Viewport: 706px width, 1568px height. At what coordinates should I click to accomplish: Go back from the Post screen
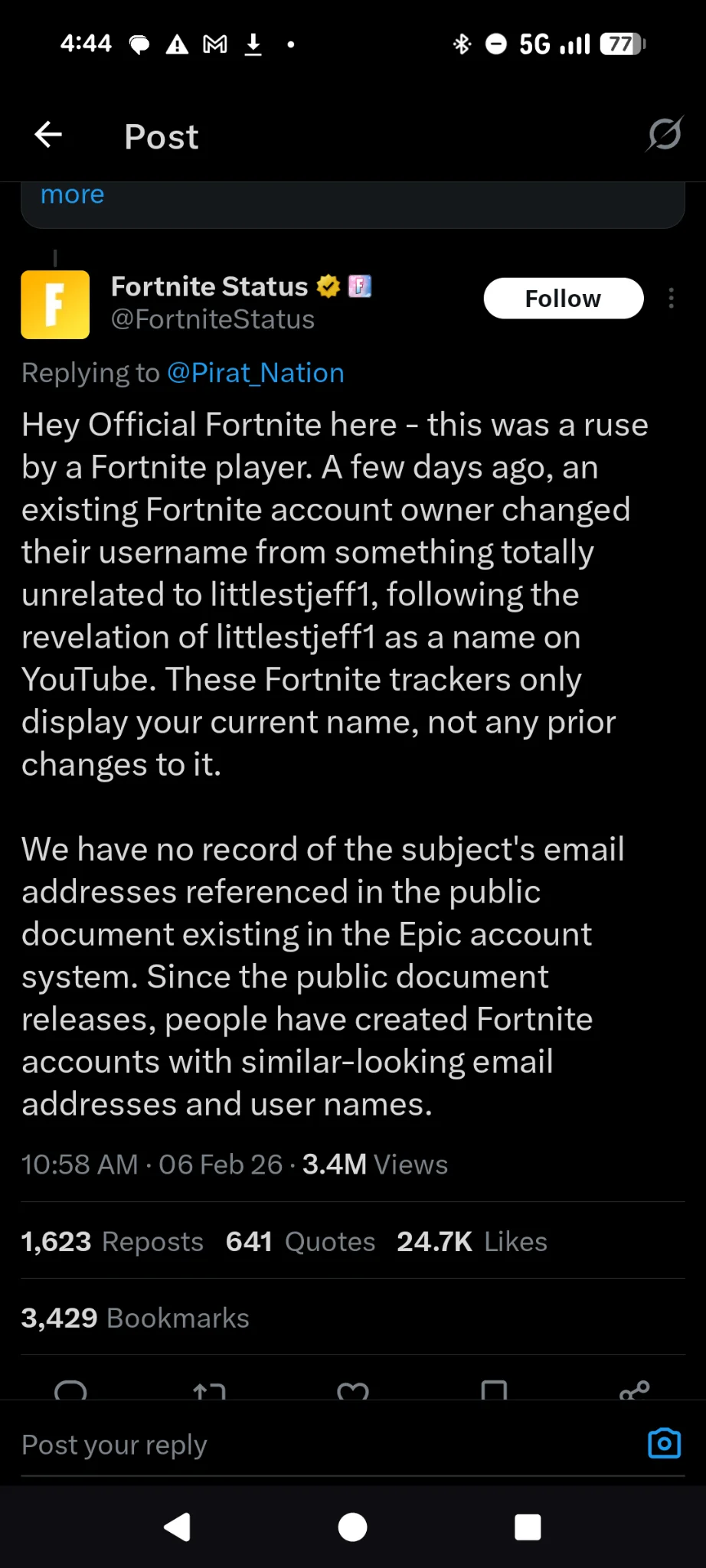click(48, 136)
